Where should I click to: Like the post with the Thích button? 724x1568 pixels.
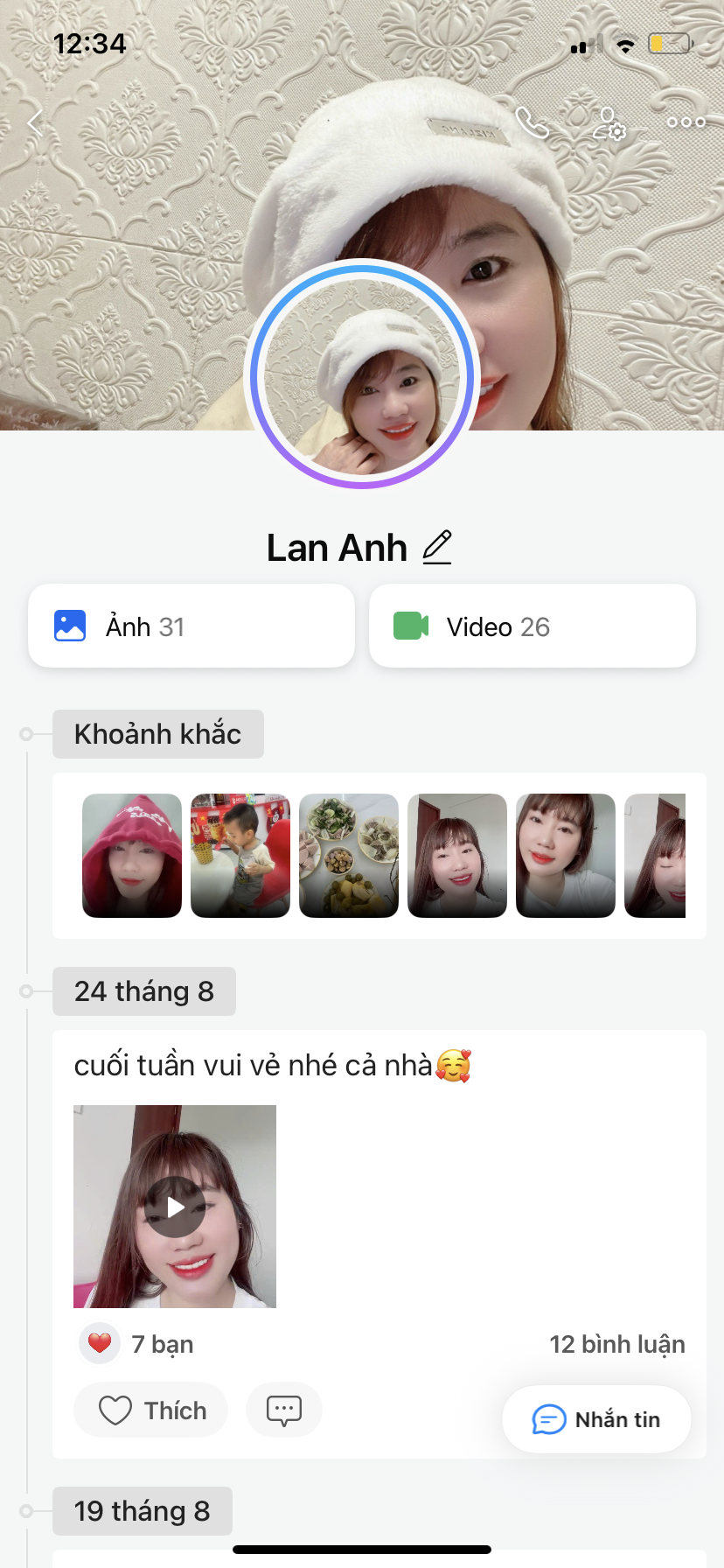151,1410
